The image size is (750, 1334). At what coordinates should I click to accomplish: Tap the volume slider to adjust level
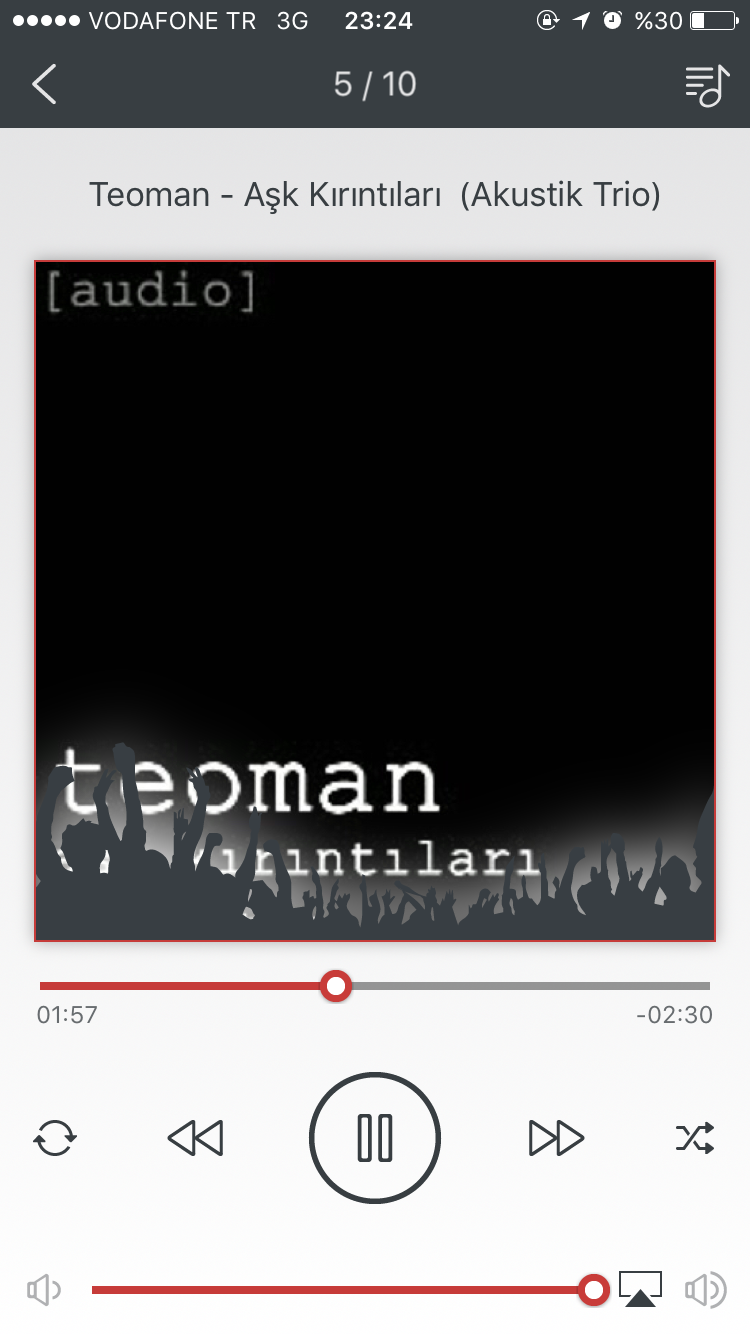(x=340, y=1290)
